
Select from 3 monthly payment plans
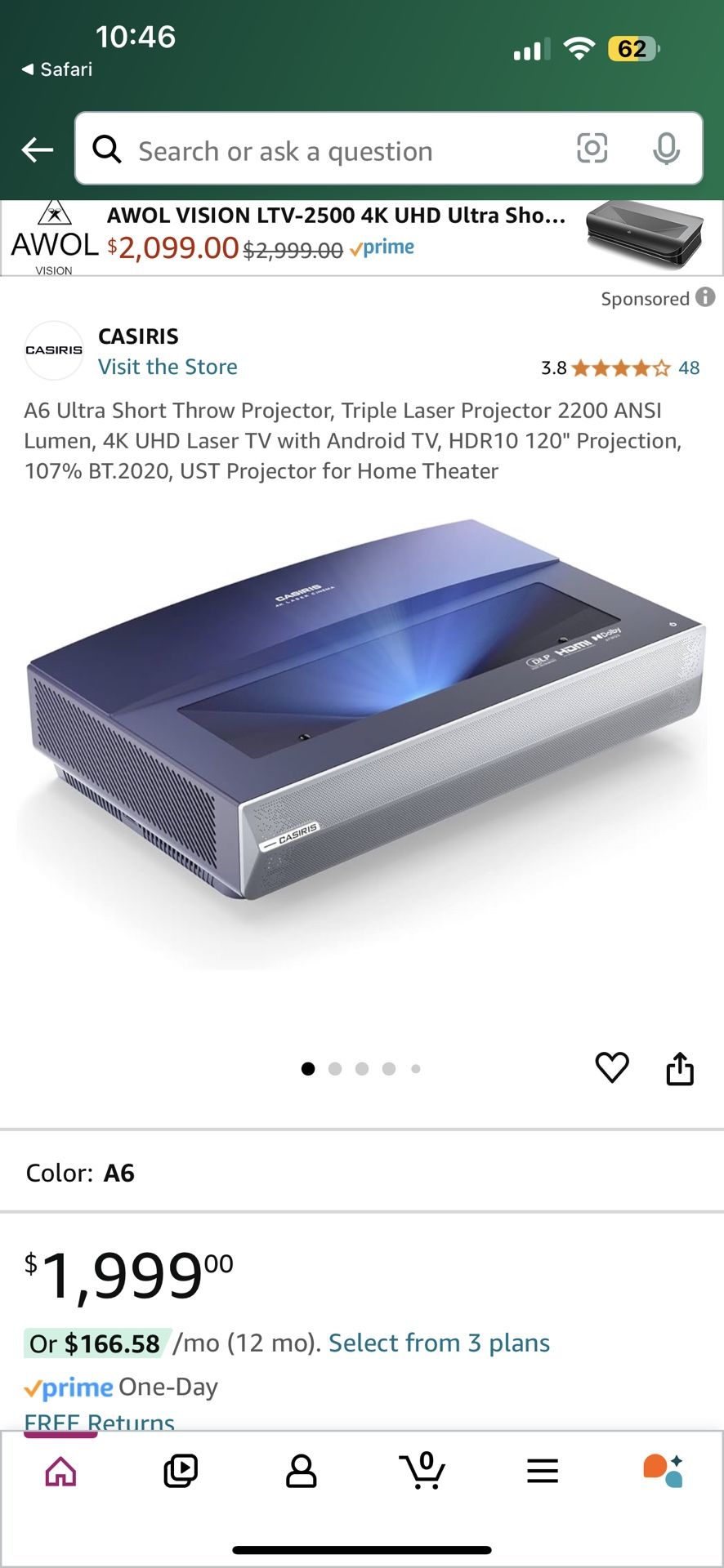coord(439,1343)
